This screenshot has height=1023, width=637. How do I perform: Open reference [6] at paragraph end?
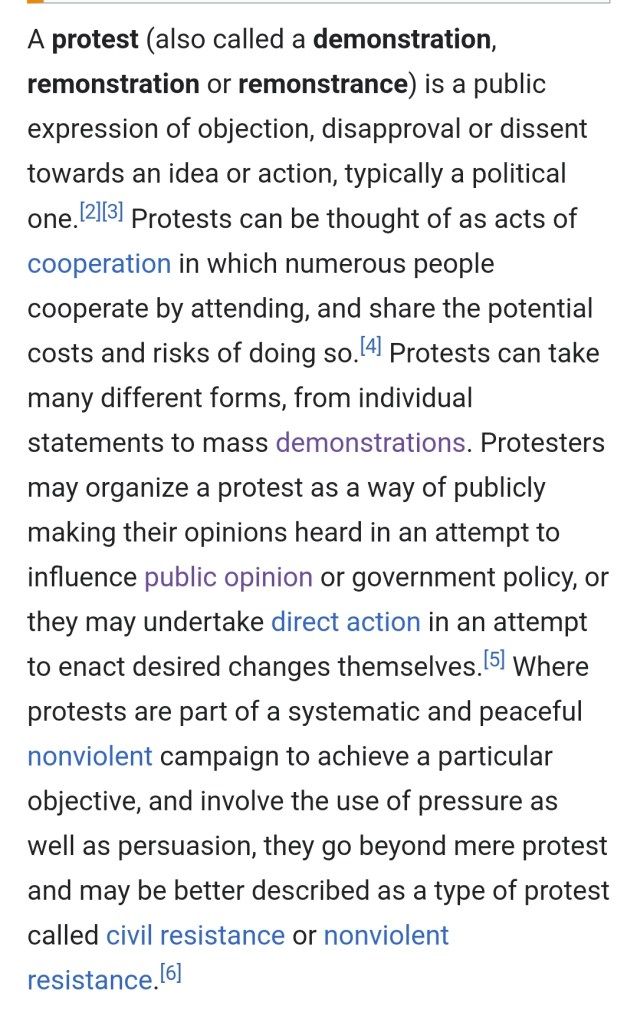[170, 974]
